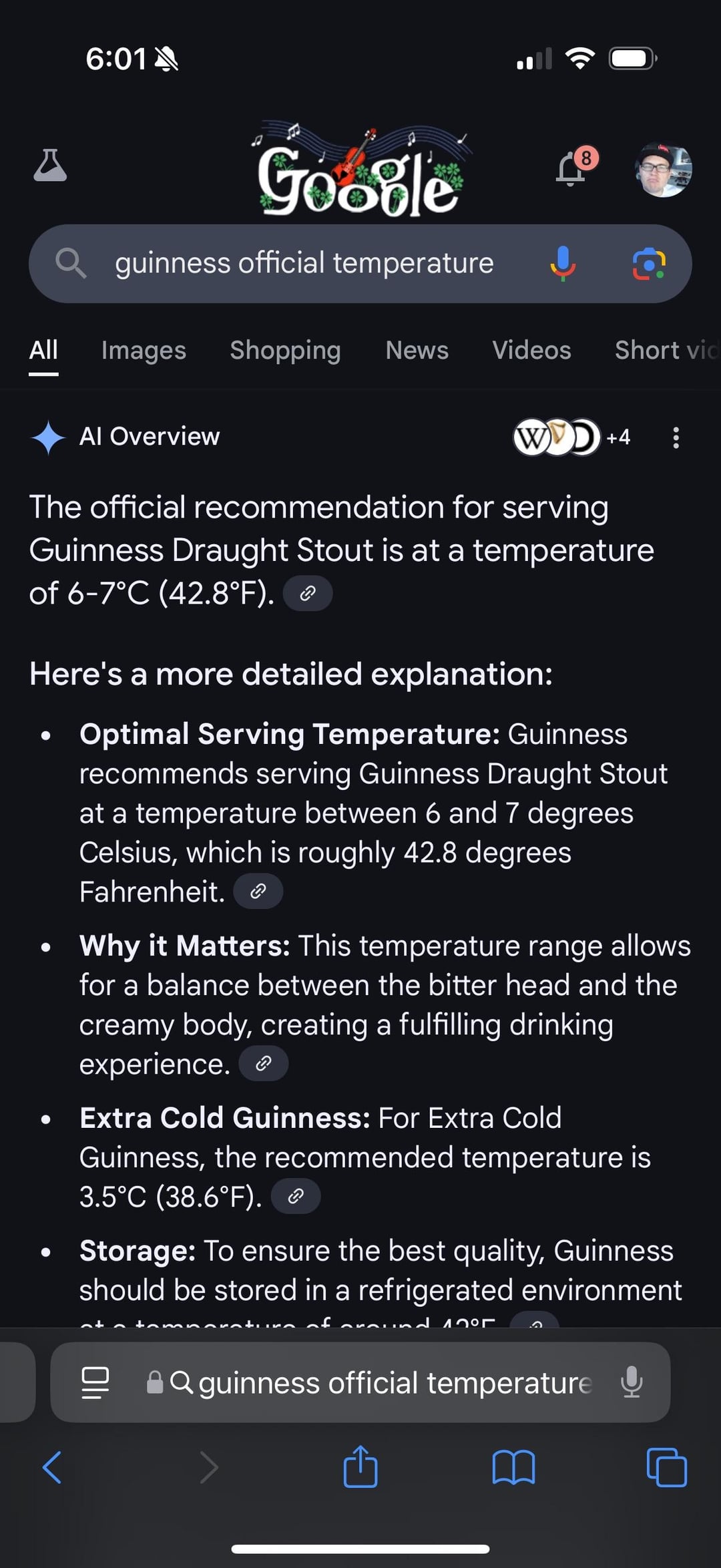Viewport: 721px width, 1568px height.
Task: Start a voice search with the microphone
Action: coord(563,264)
